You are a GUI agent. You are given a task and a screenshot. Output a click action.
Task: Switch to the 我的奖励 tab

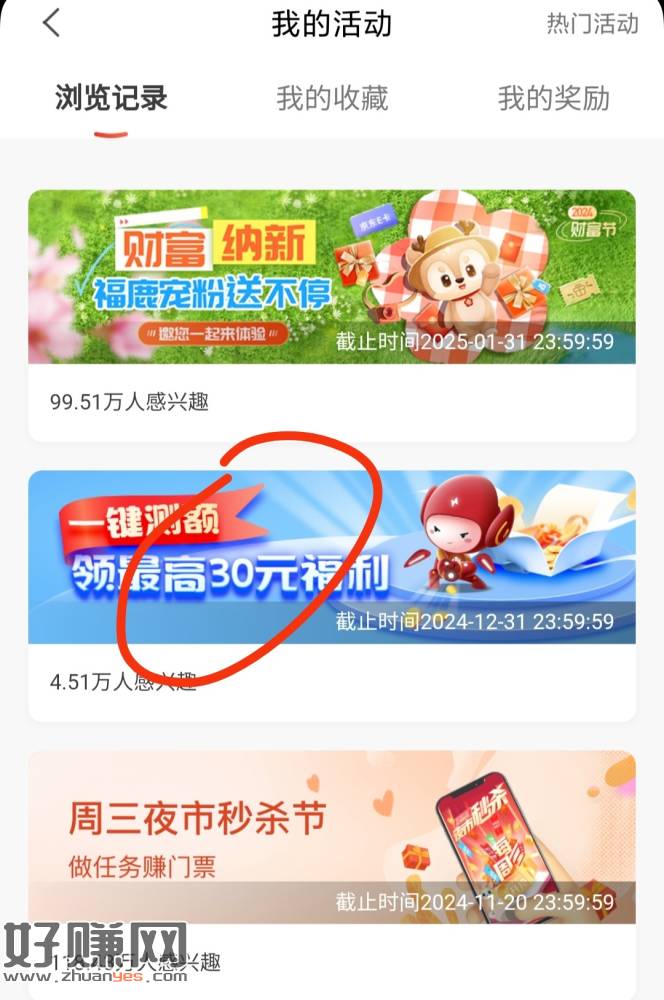click(553, 99)
